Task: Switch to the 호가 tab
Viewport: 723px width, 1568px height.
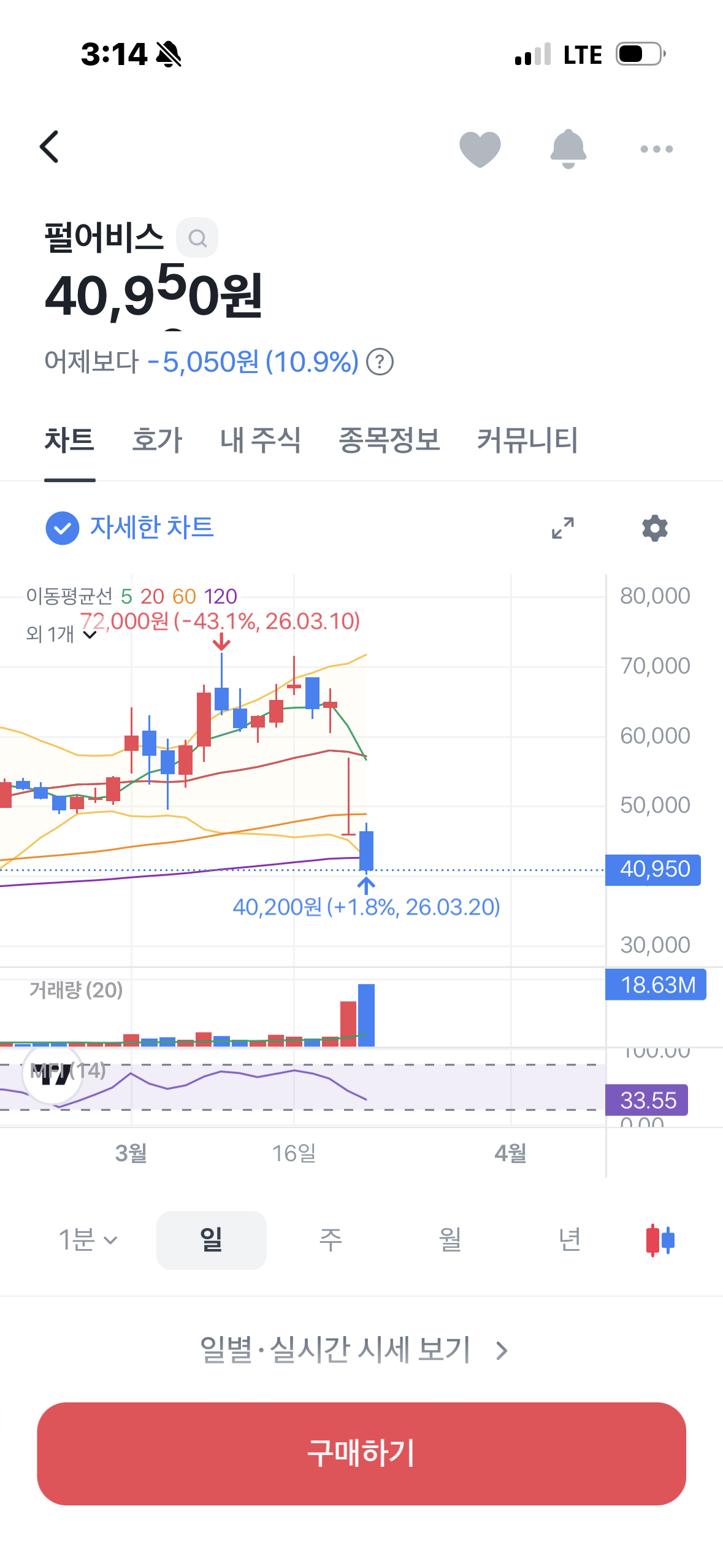Action: [x=157, y=440]
